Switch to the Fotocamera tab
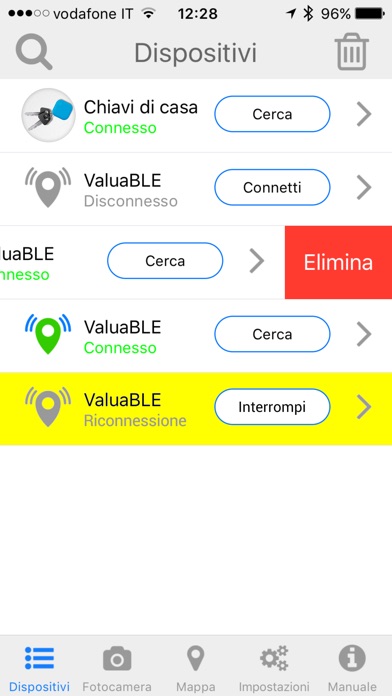Image resolution: width=392 pixels, height=696 pixels. (x=117, y=668)
